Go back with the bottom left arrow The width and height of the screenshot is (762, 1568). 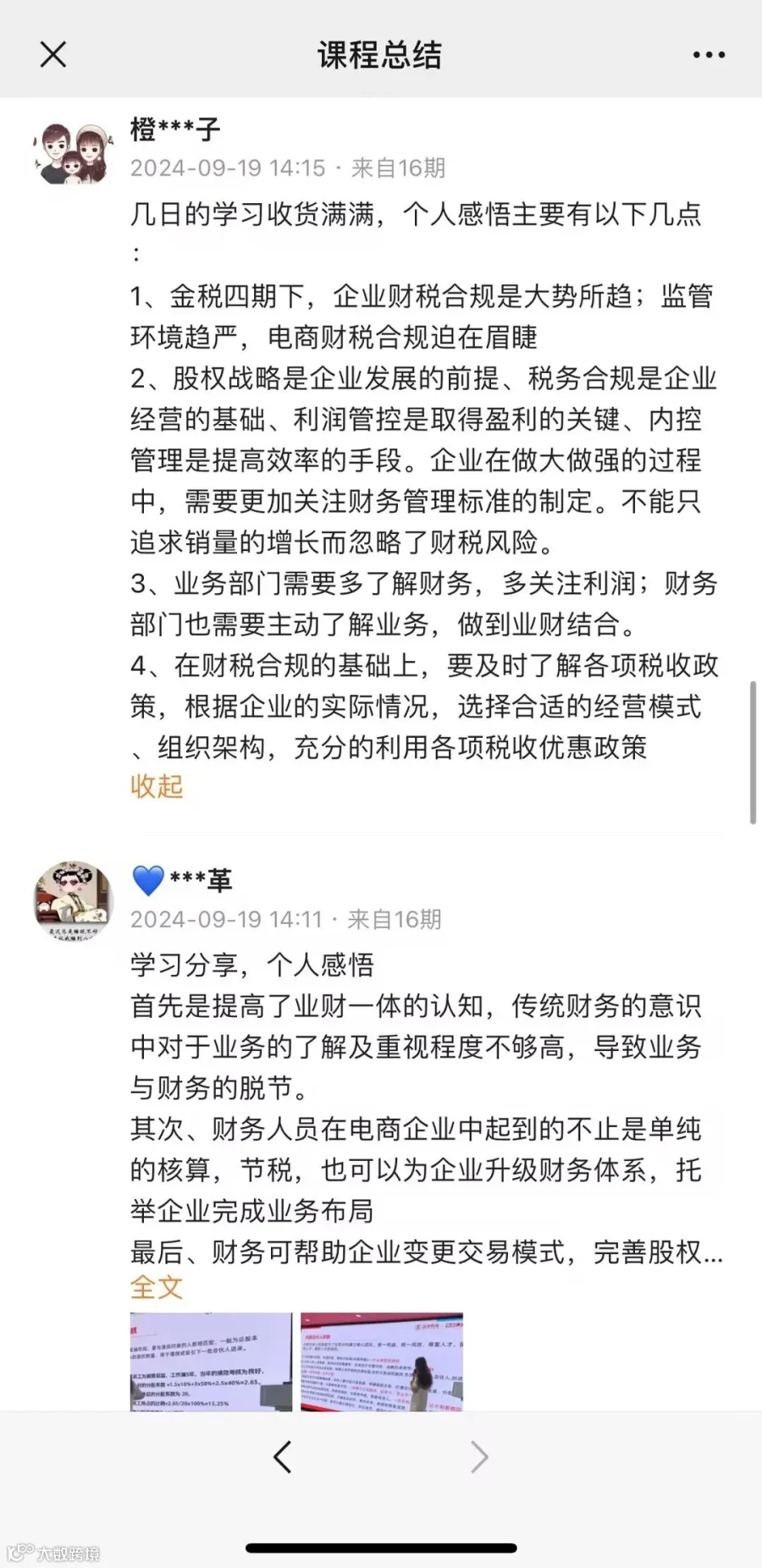click(283, 1457)
